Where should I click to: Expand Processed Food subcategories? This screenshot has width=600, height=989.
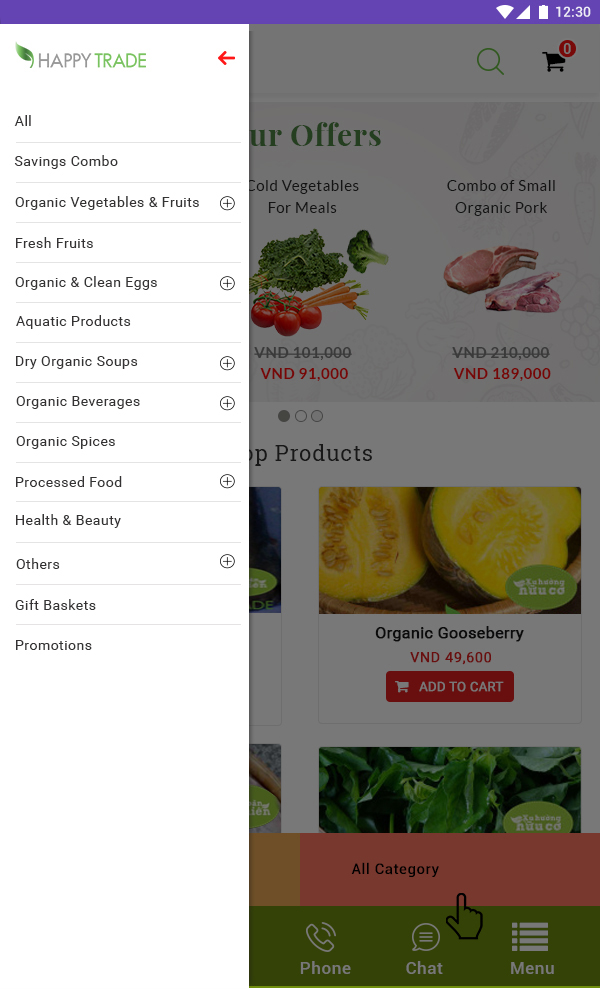(x=227, y=481)
